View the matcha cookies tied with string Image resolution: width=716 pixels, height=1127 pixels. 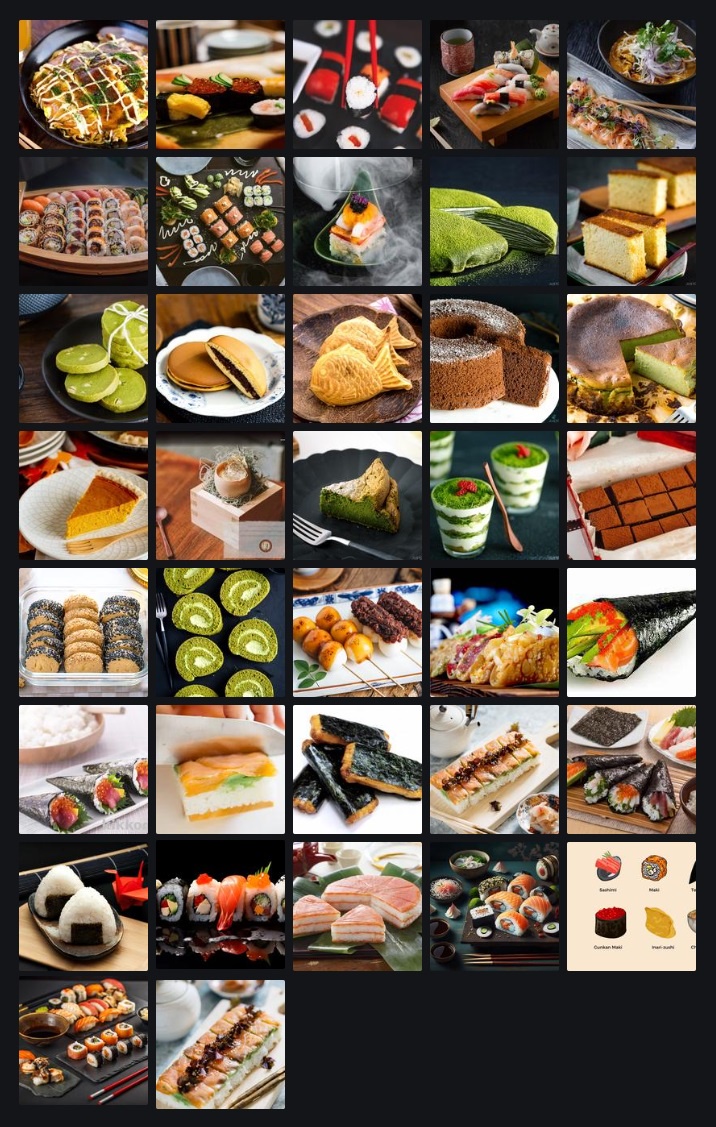[x=83, y=359]
